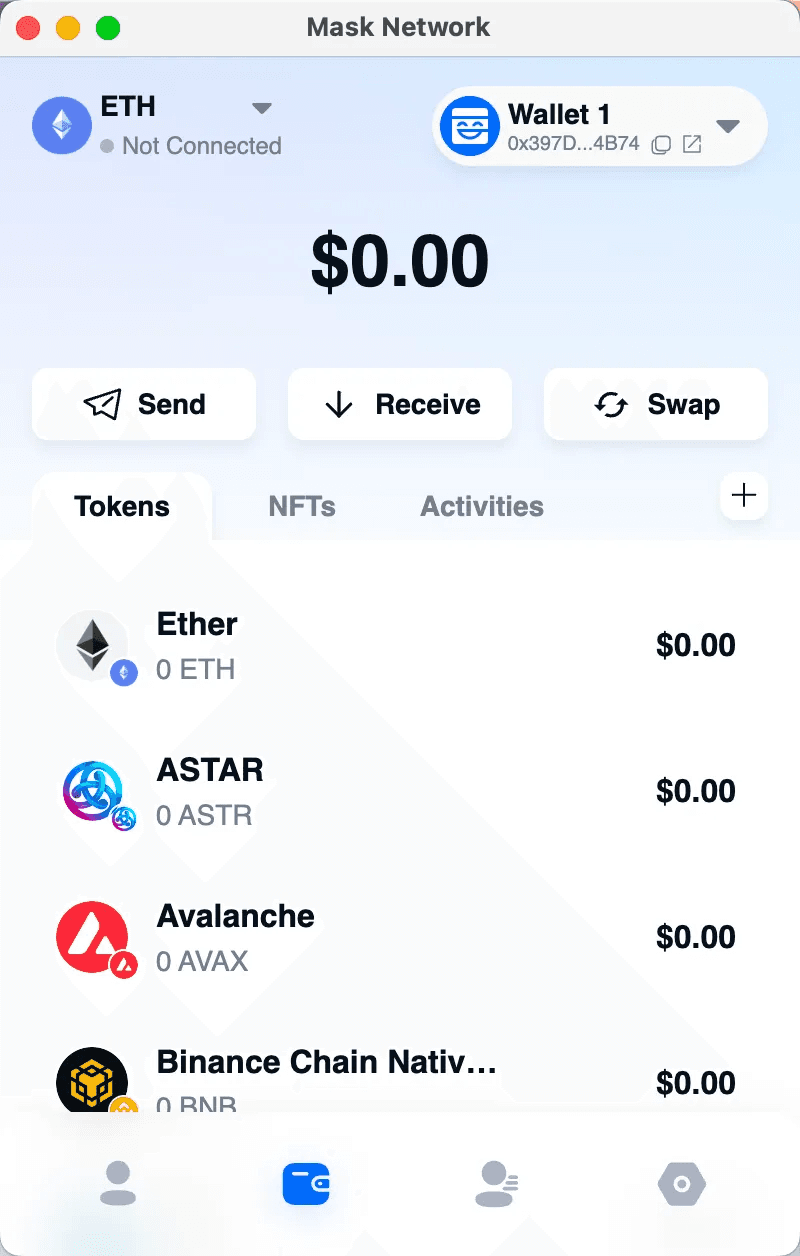Open the Ether token row

(400, 645)
